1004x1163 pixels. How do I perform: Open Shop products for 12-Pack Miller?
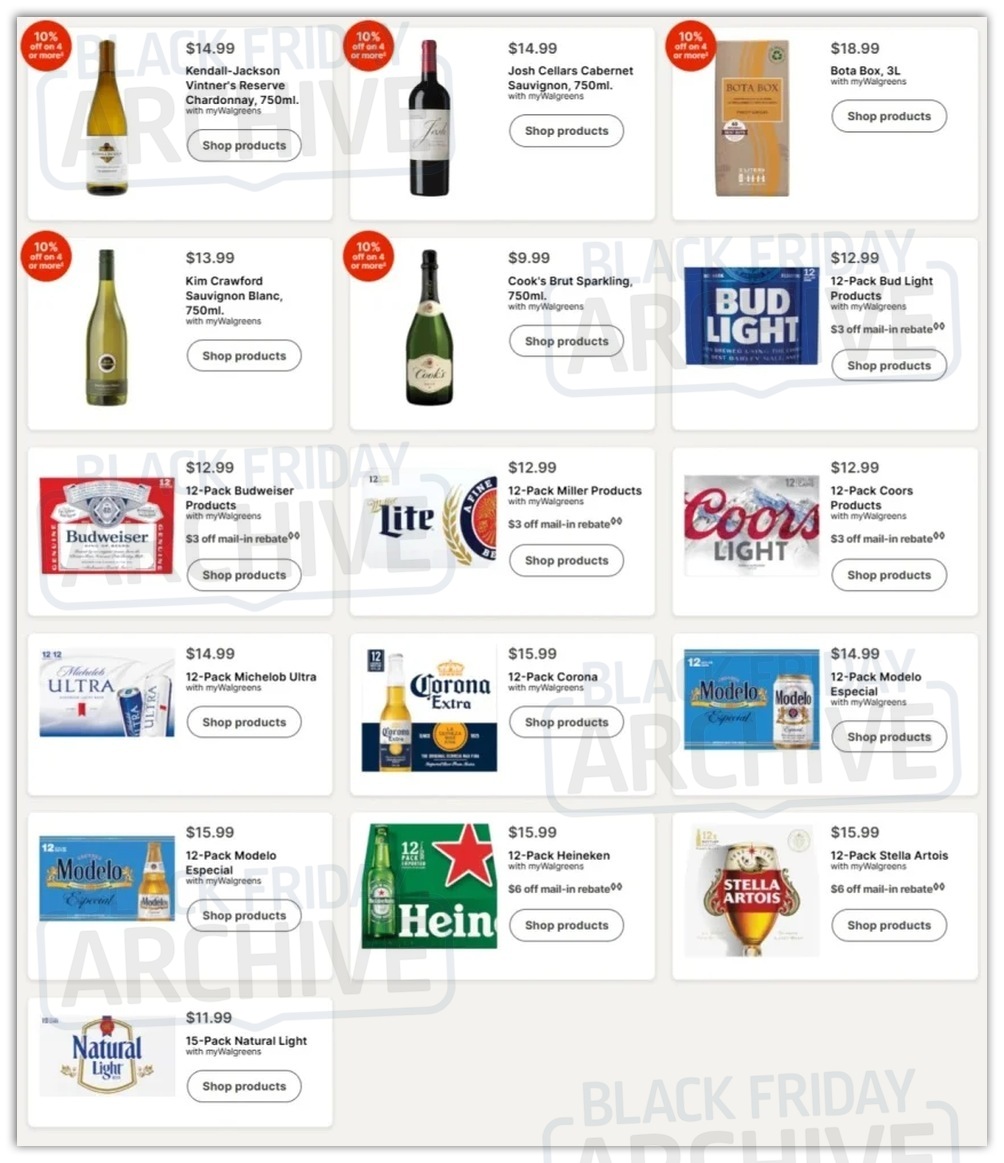pos(566,561)
